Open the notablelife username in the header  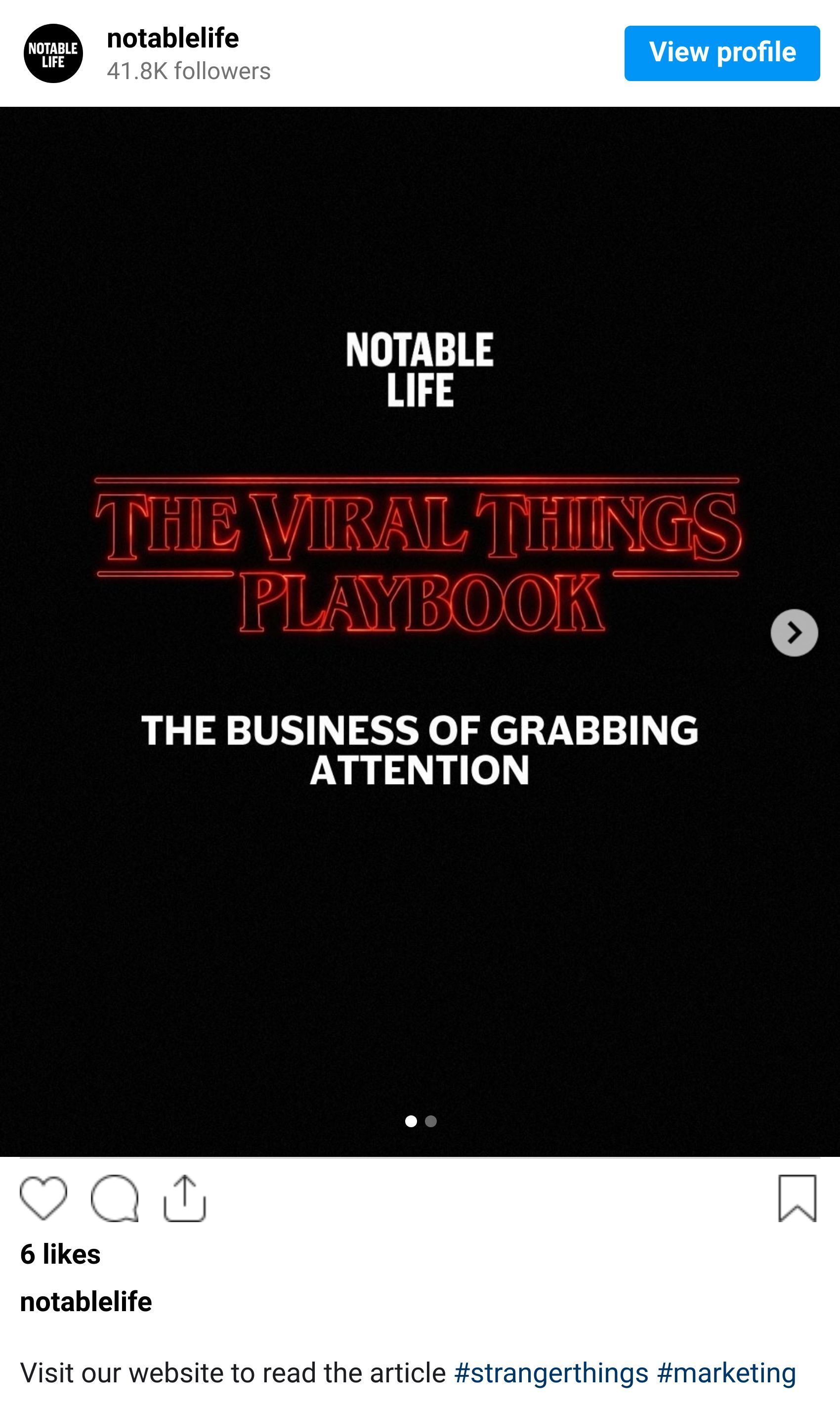click(172, 39)
